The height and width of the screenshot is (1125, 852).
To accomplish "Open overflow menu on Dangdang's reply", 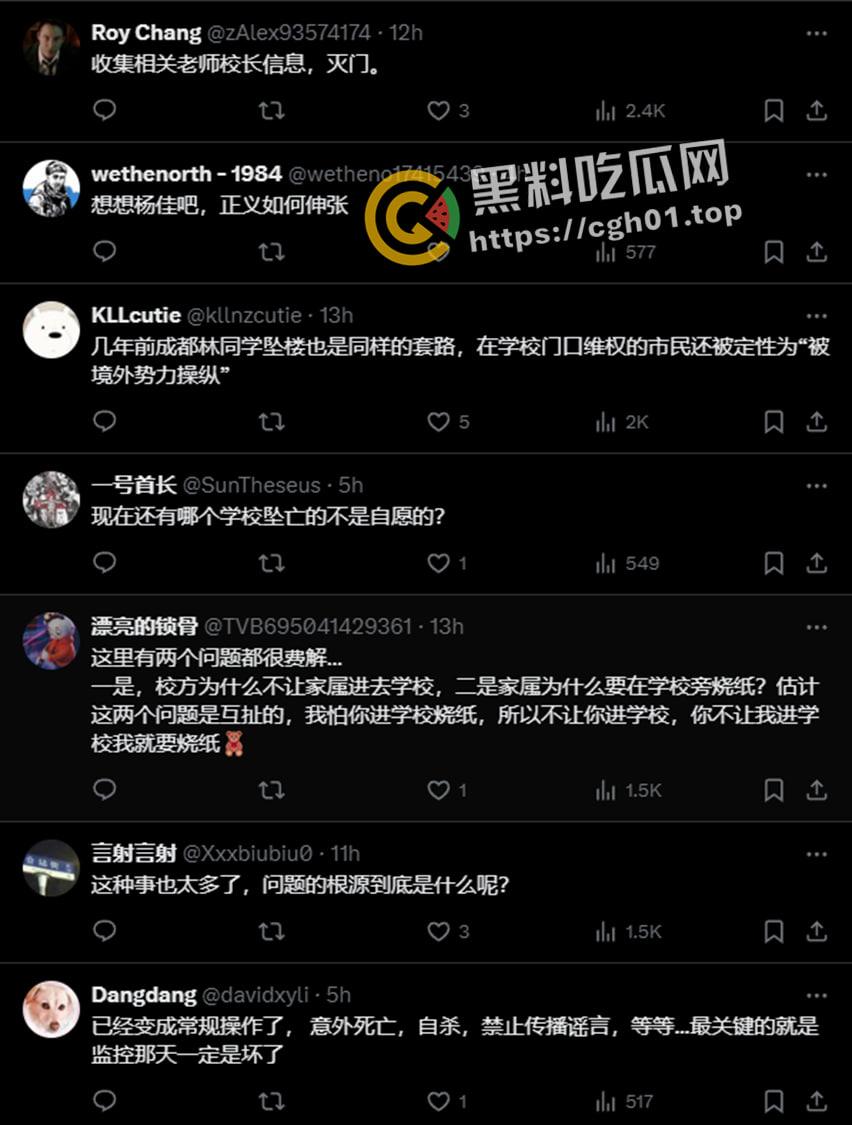I will tap(816, 995).
